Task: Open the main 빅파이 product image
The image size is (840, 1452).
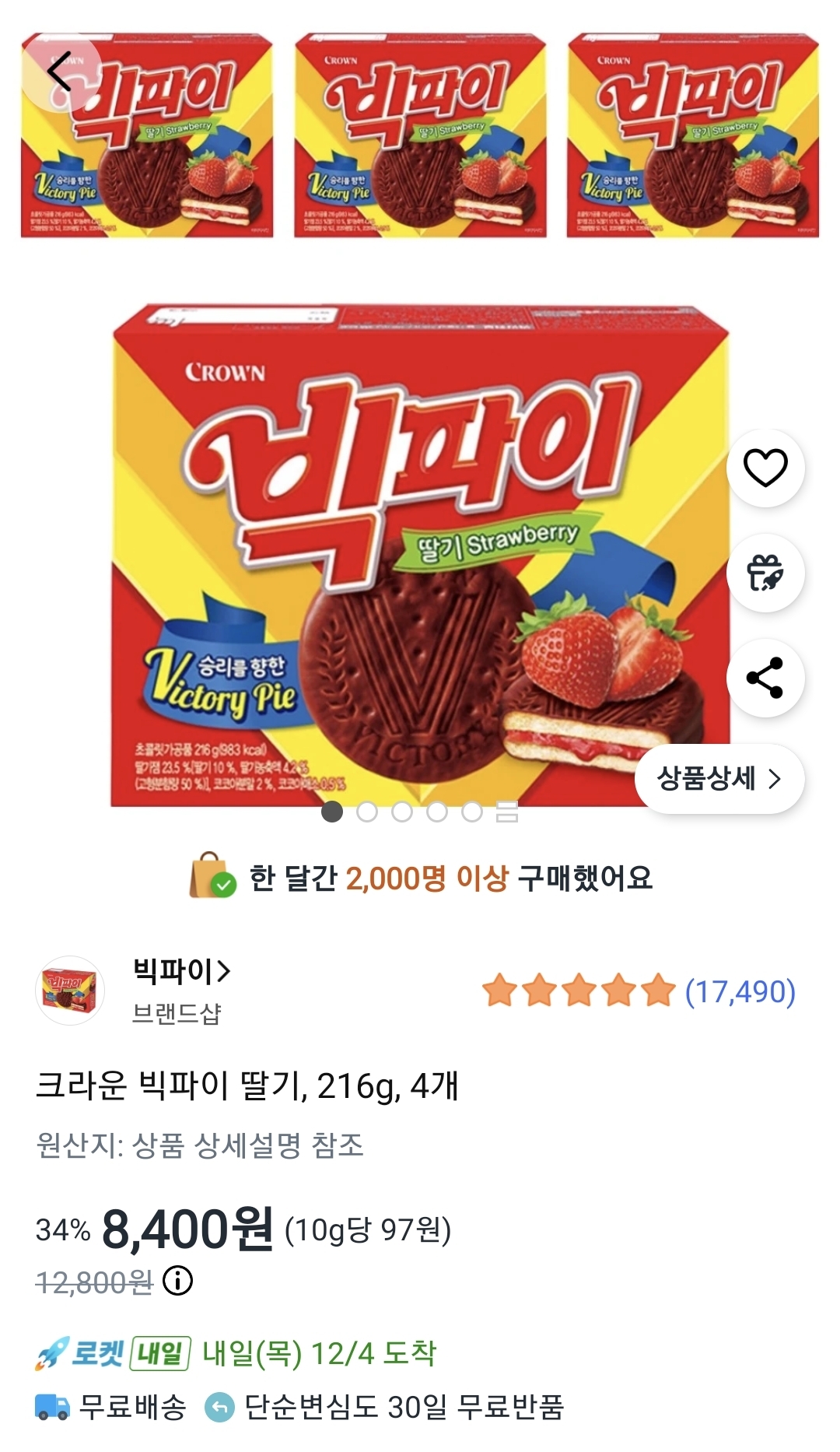Action: 420,552
